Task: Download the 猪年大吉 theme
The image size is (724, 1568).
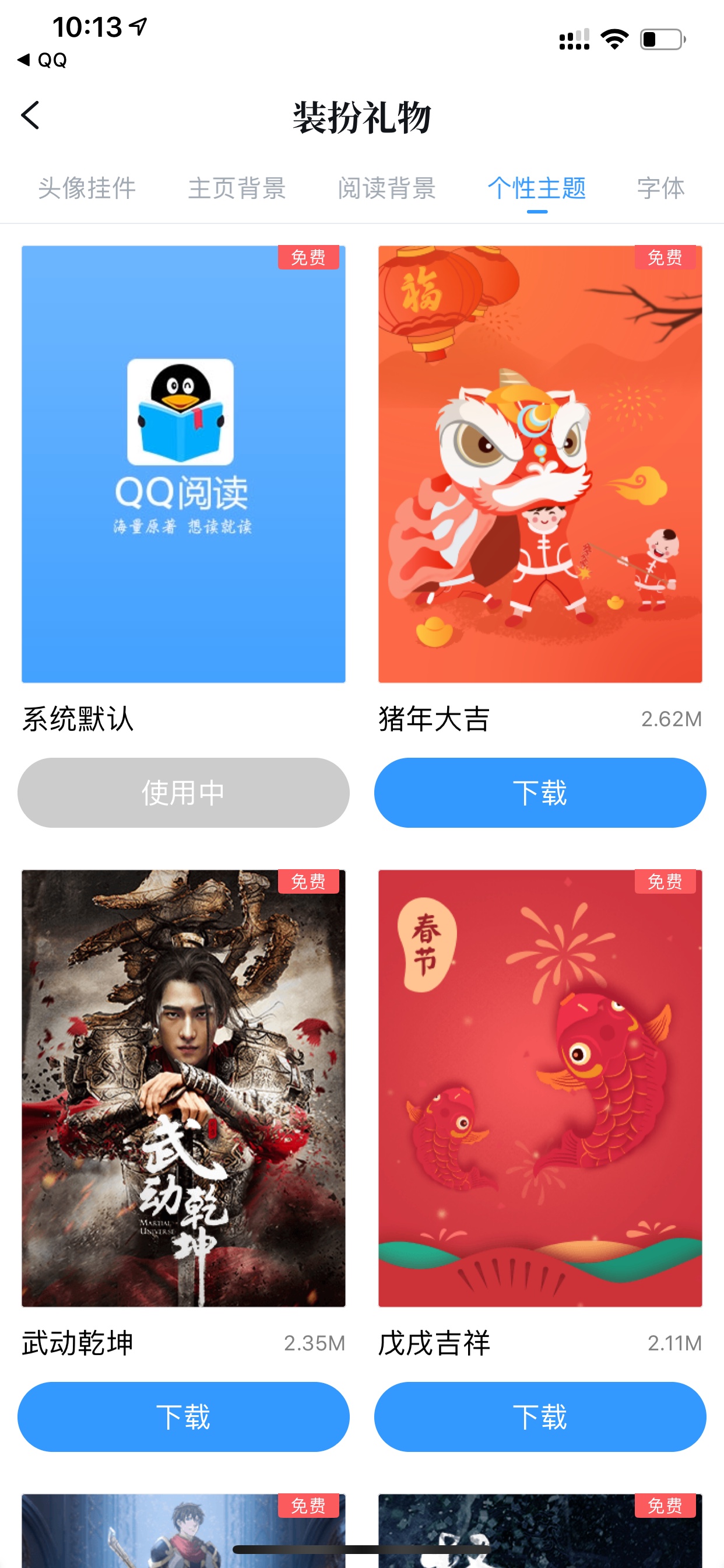Action: (x=540, y=793)
